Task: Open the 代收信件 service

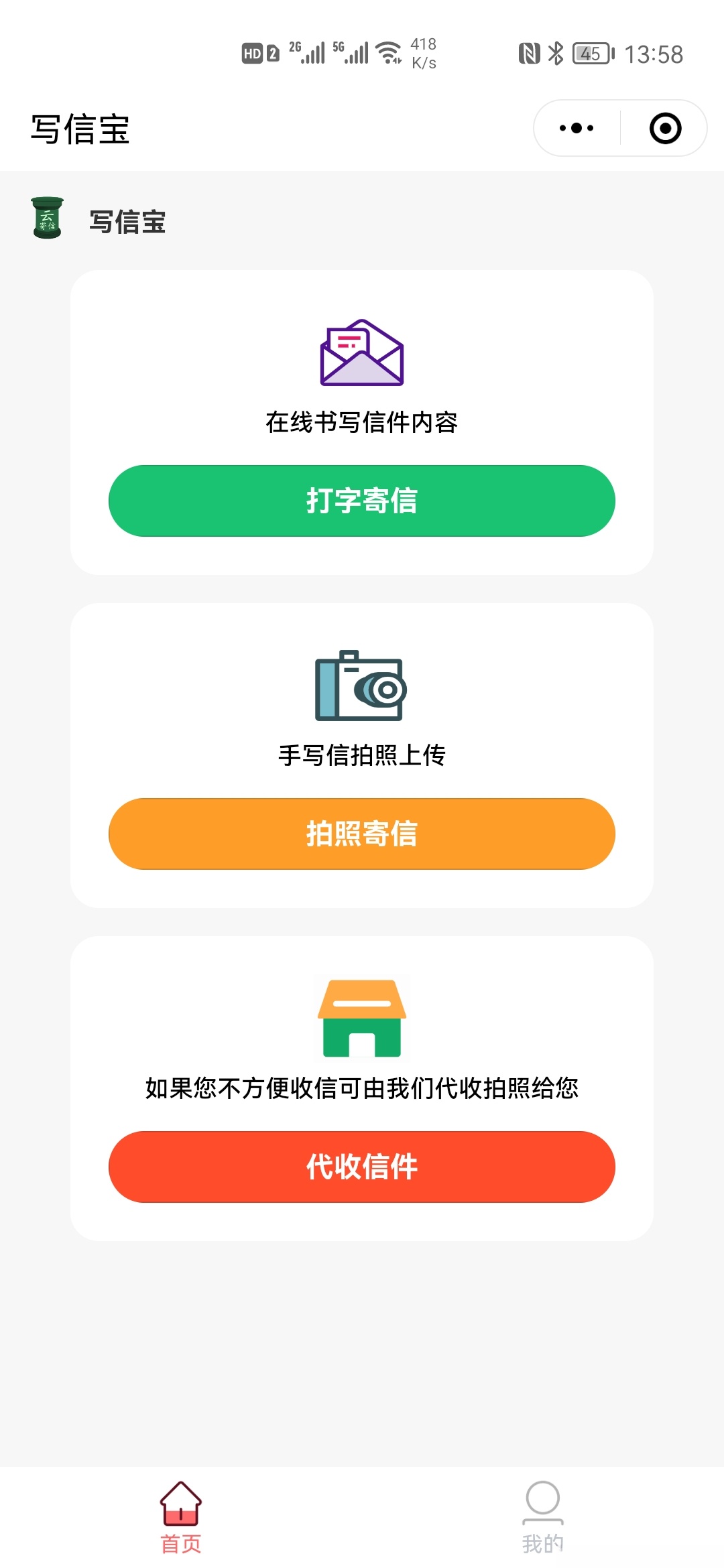Action: click(362, 1167)
